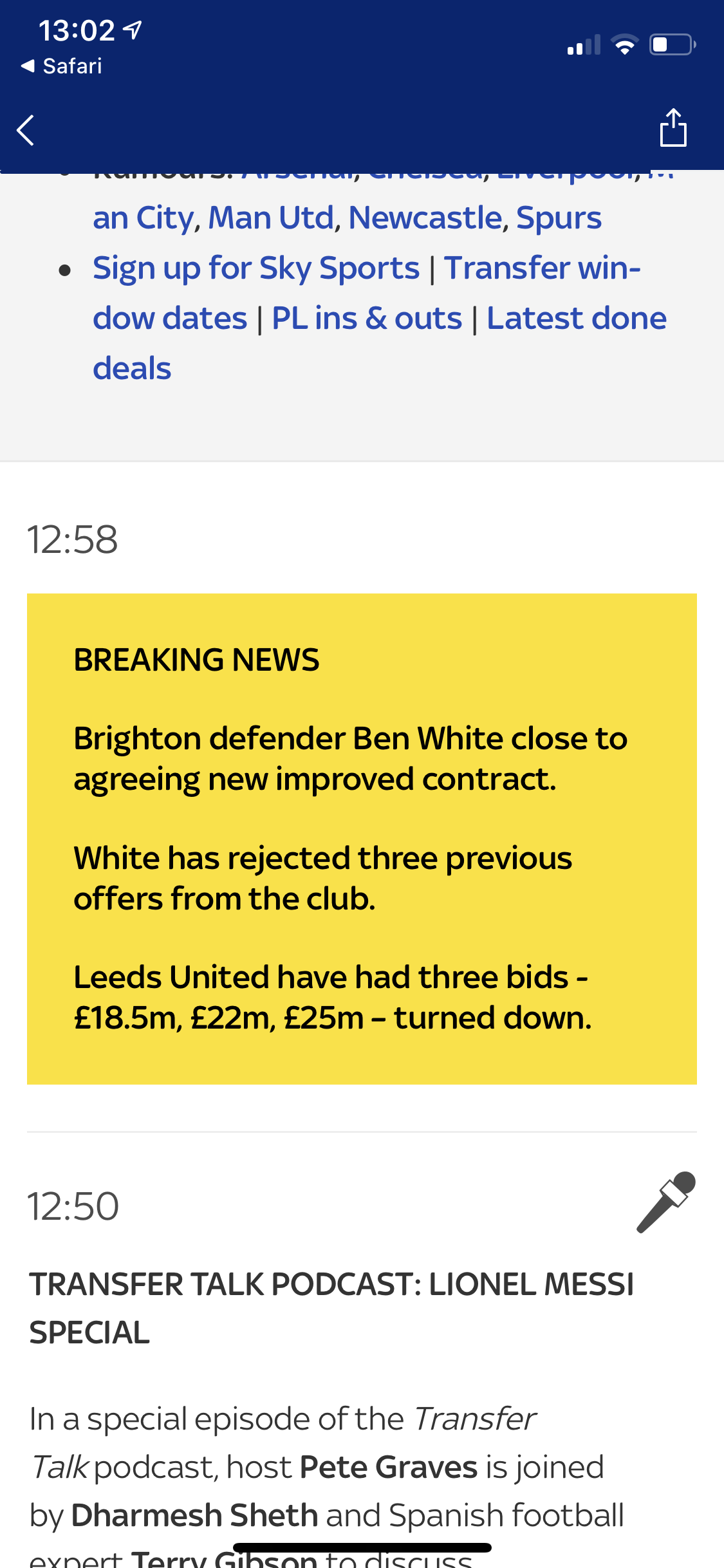Follow the Sign up for Sky Sports link

[256, 268]
